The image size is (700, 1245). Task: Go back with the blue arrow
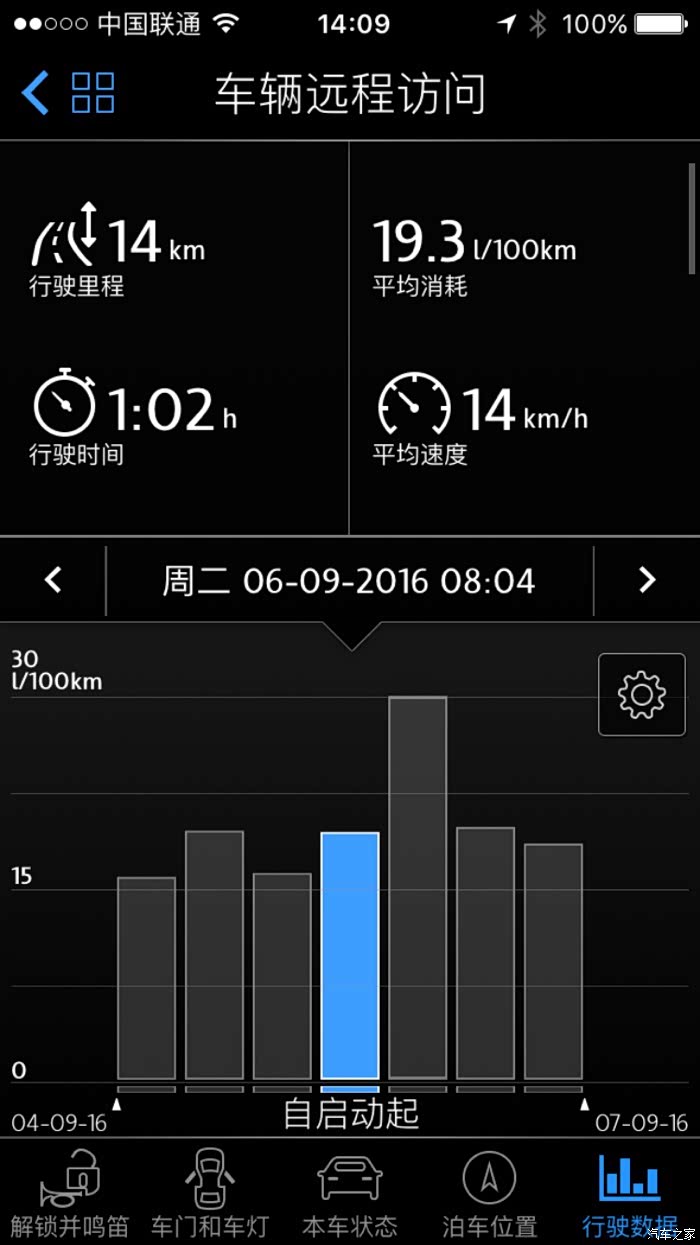click(x=35, y=93)
